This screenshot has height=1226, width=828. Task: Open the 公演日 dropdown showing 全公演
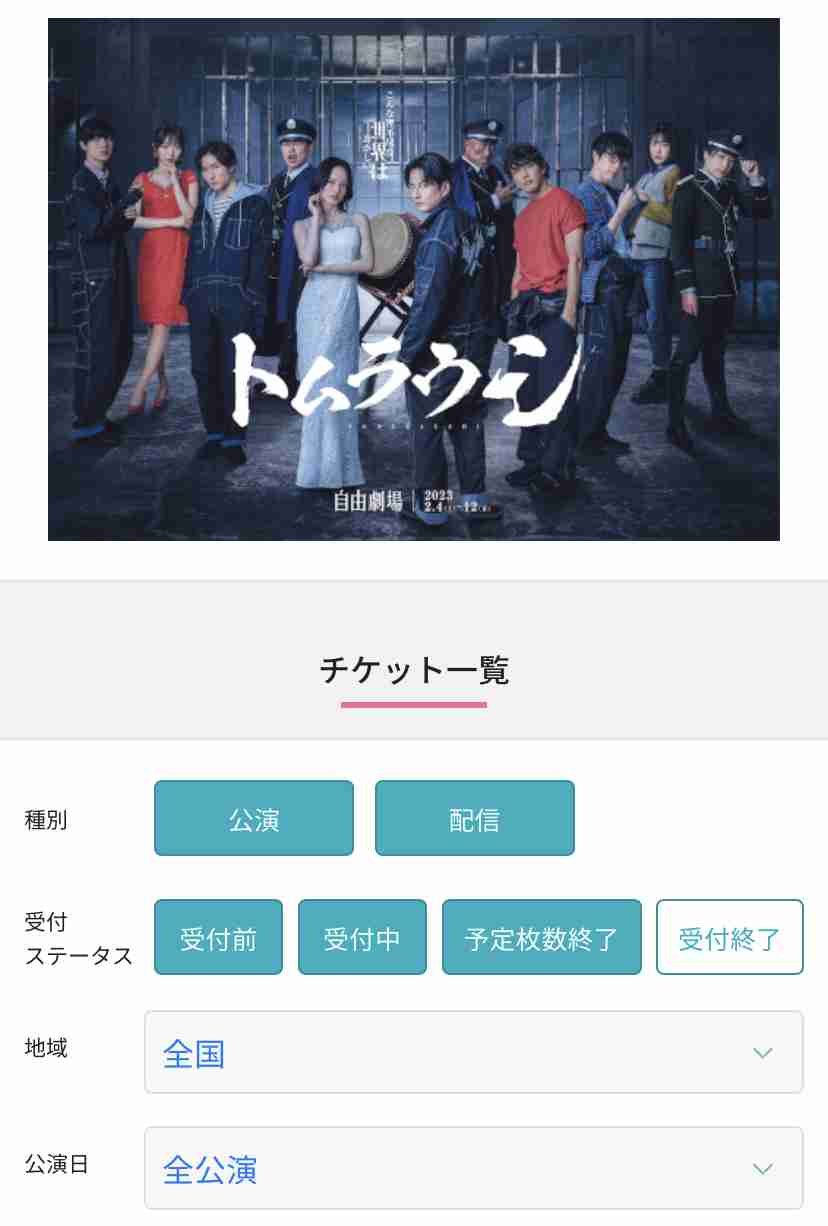click(x=473, y=1168)
